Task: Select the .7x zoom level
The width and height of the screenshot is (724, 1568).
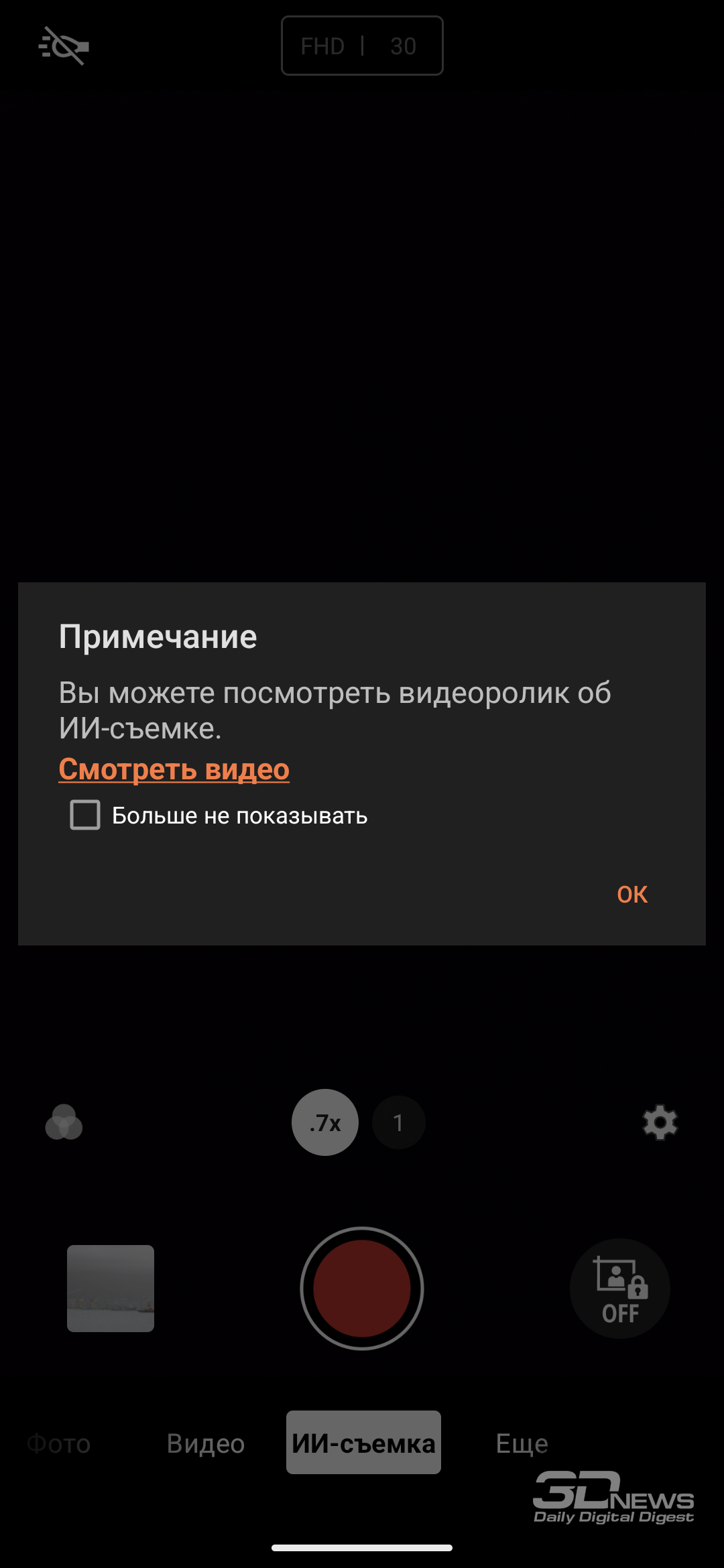Action: point(325,1122)
